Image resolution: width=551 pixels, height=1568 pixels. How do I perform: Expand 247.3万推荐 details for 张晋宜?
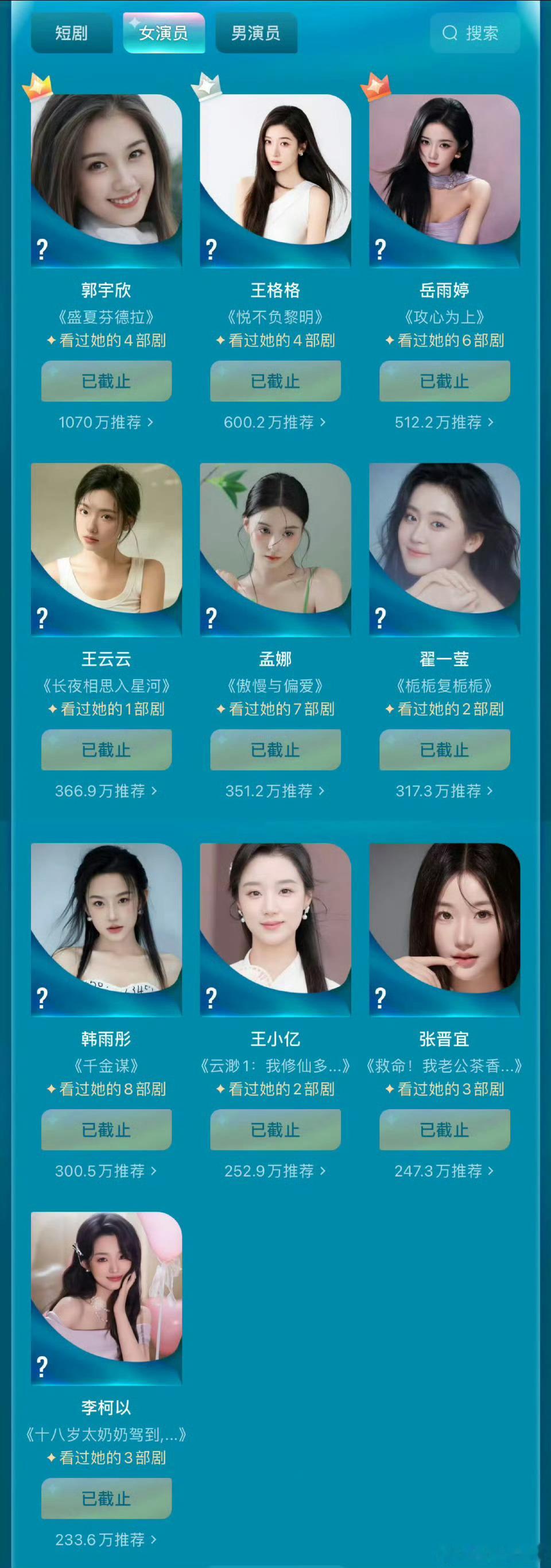pyautogui.click(x=444, y=1170)
